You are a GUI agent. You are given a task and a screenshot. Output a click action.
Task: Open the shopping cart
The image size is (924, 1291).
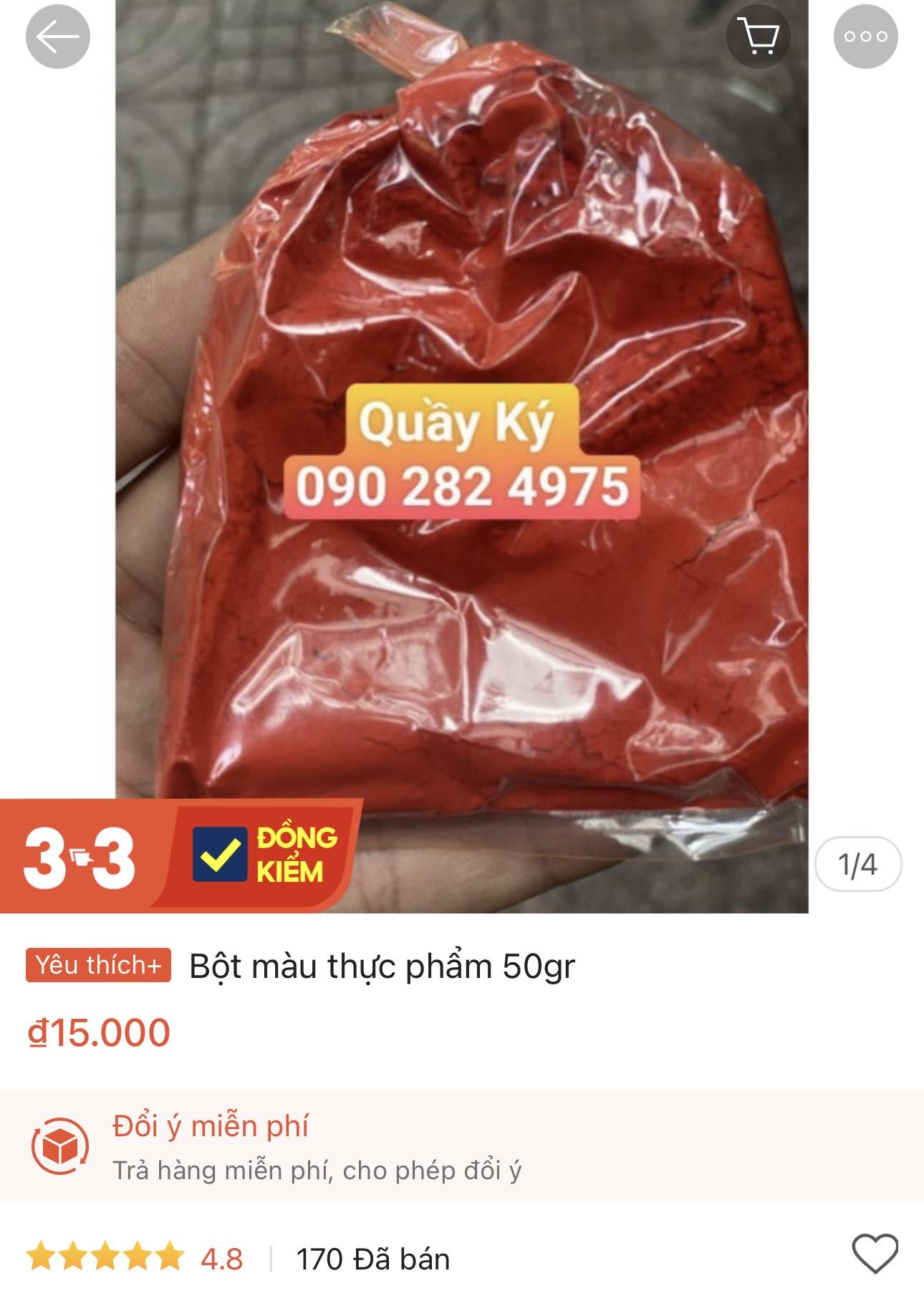pyautogui.click(x=759, y=37)
